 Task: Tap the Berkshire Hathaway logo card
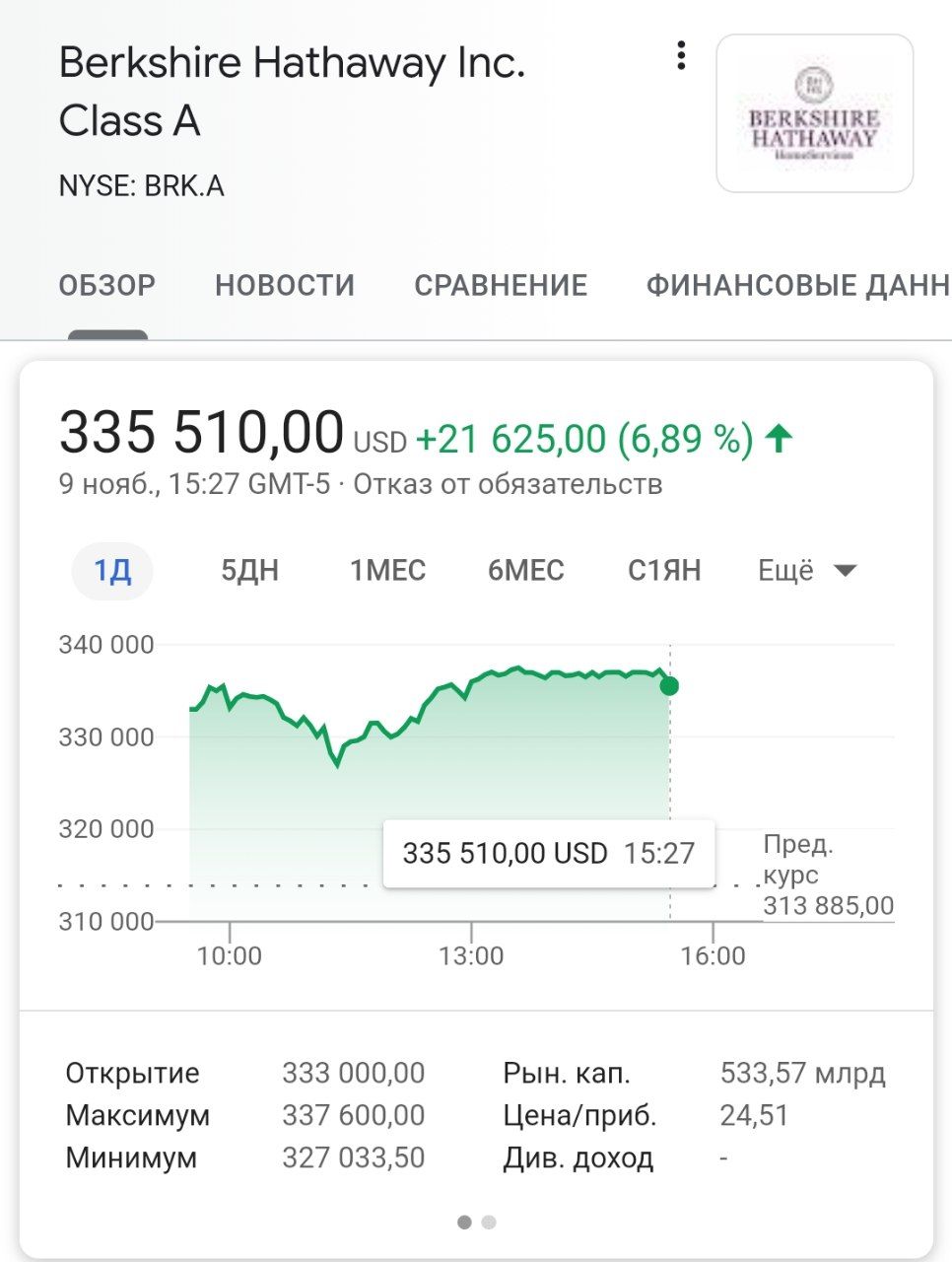tap(814, 113)
